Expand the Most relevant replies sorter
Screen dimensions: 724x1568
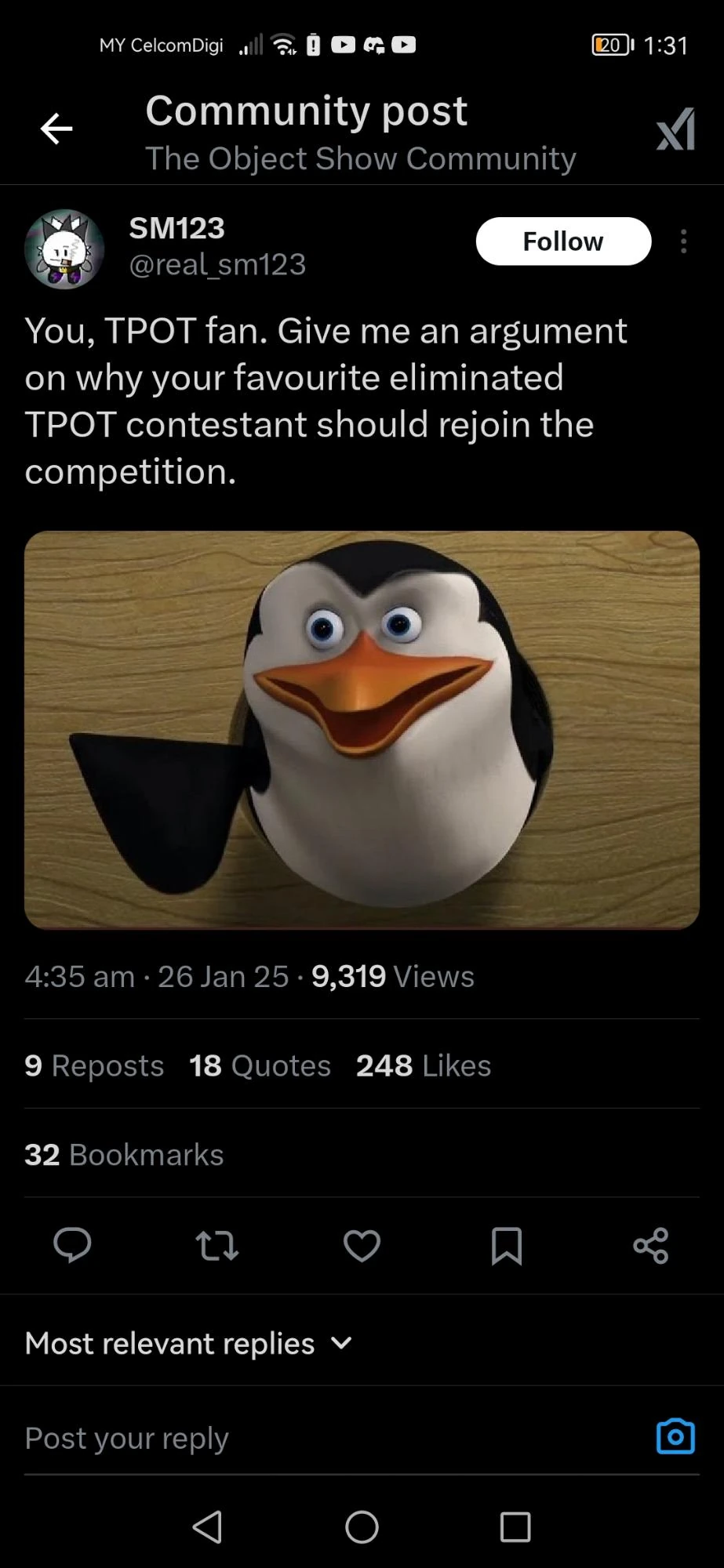(188, 1344)
